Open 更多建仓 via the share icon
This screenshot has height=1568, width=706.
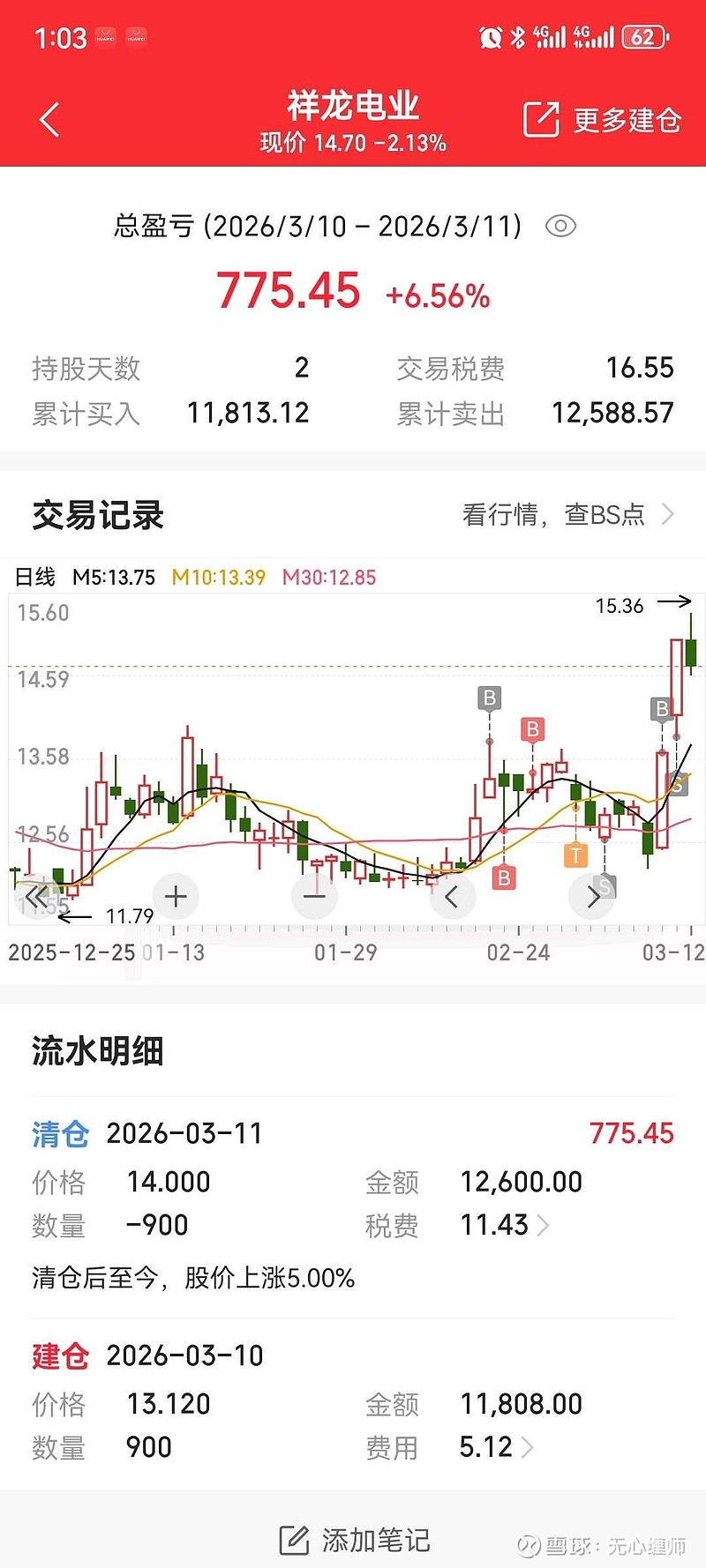pos(542,116)
